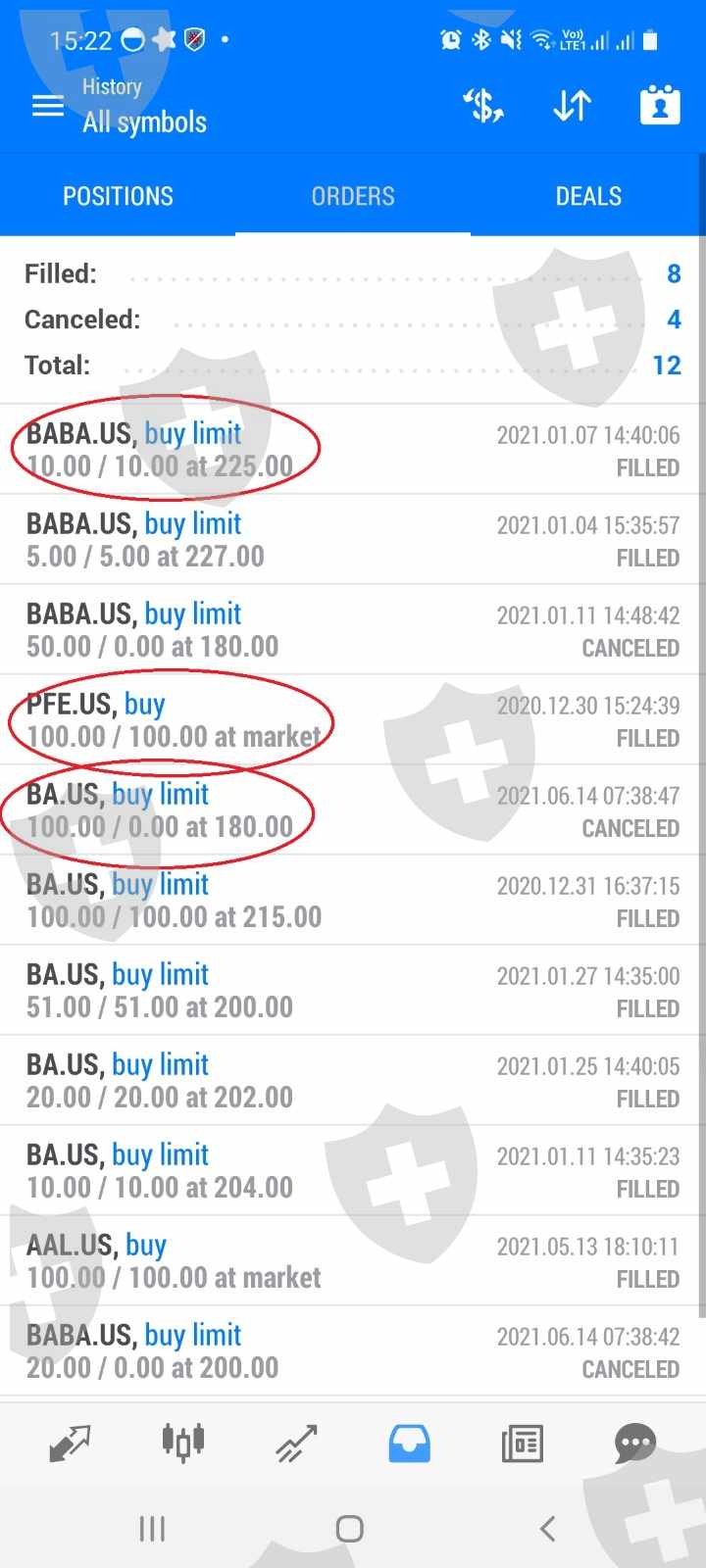
Task: Switch to the Trade section
Action: pyautogui.click(x=296, y=1443)
